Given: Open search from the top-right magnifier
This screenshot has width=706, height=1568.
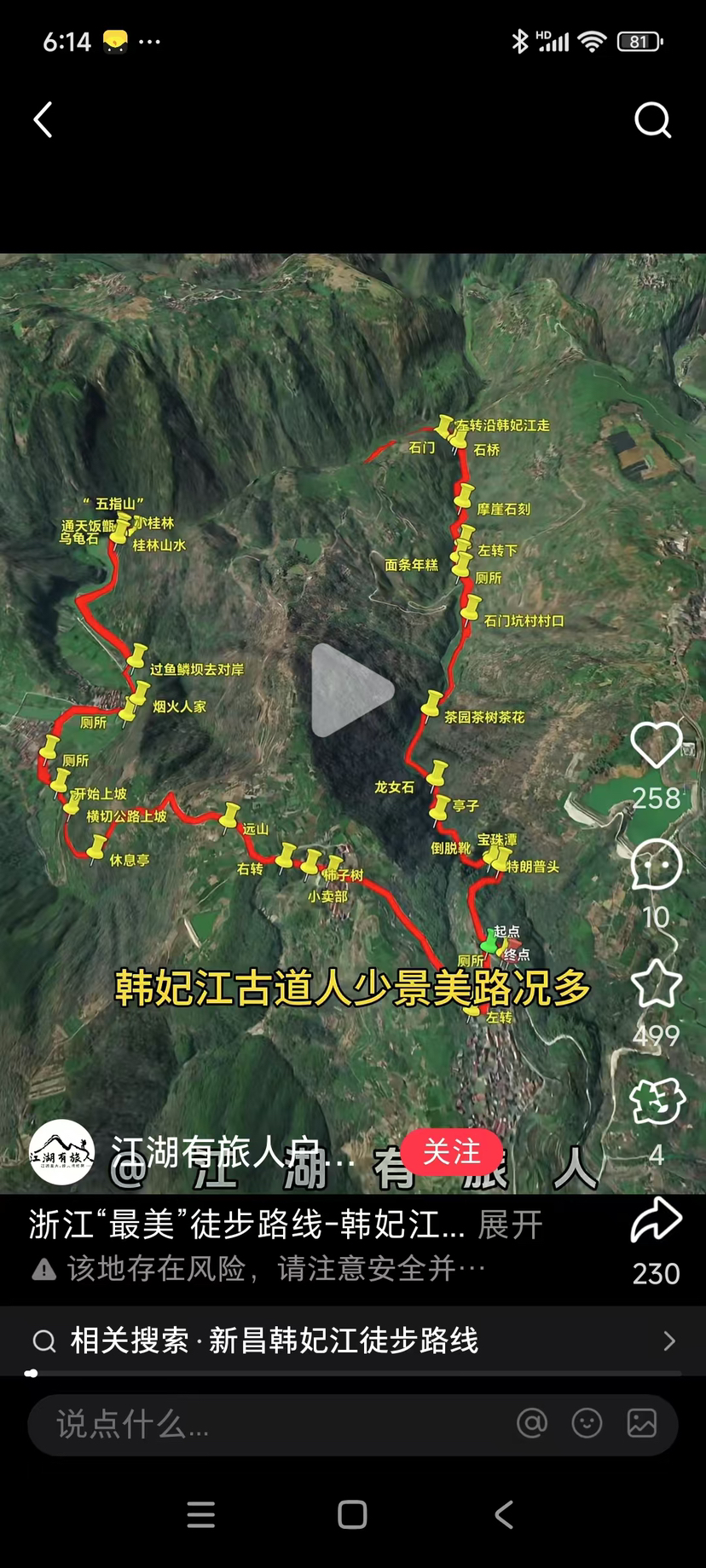Looking at the screenshot, I should point(652,120).
